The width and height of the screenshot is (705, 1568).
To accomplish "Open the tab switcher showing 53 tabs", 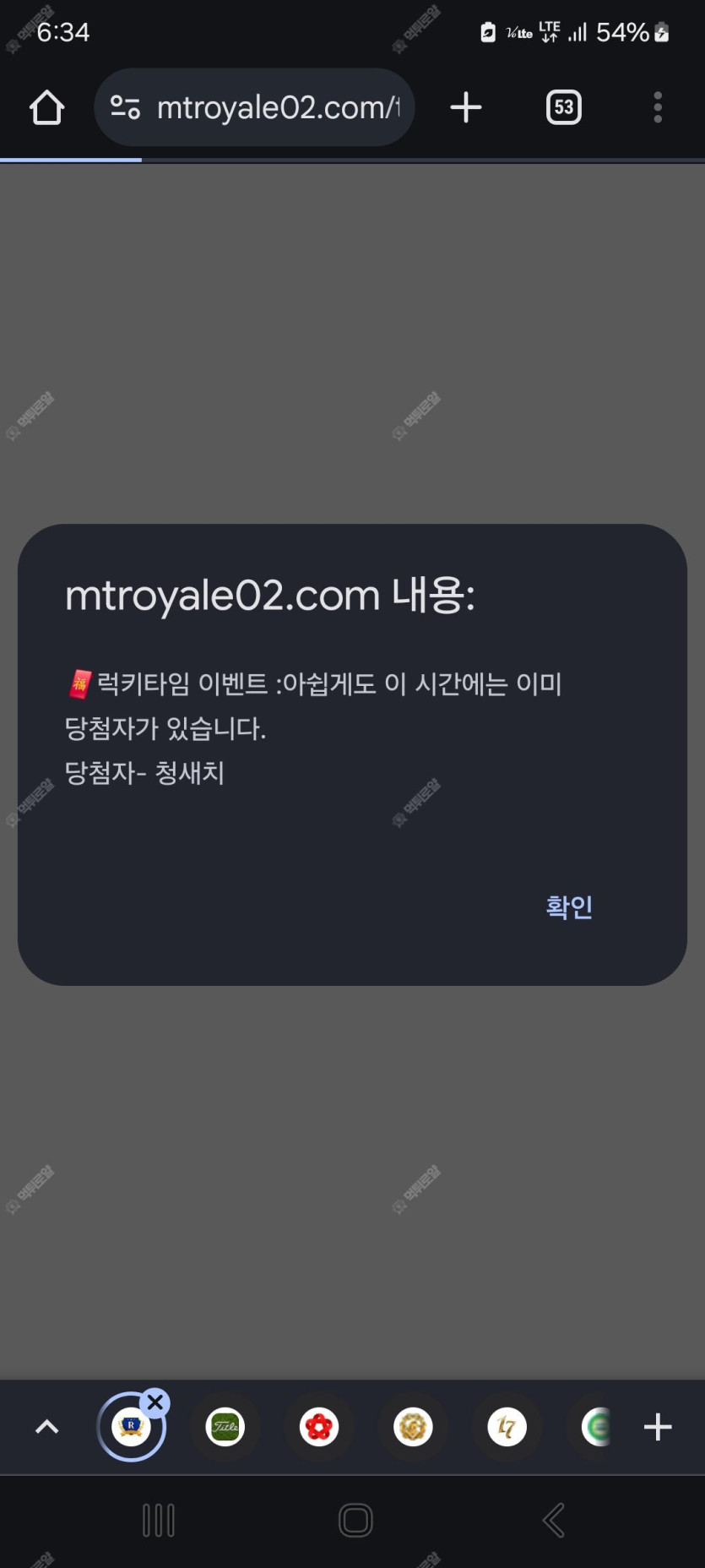I will (563, 108).
